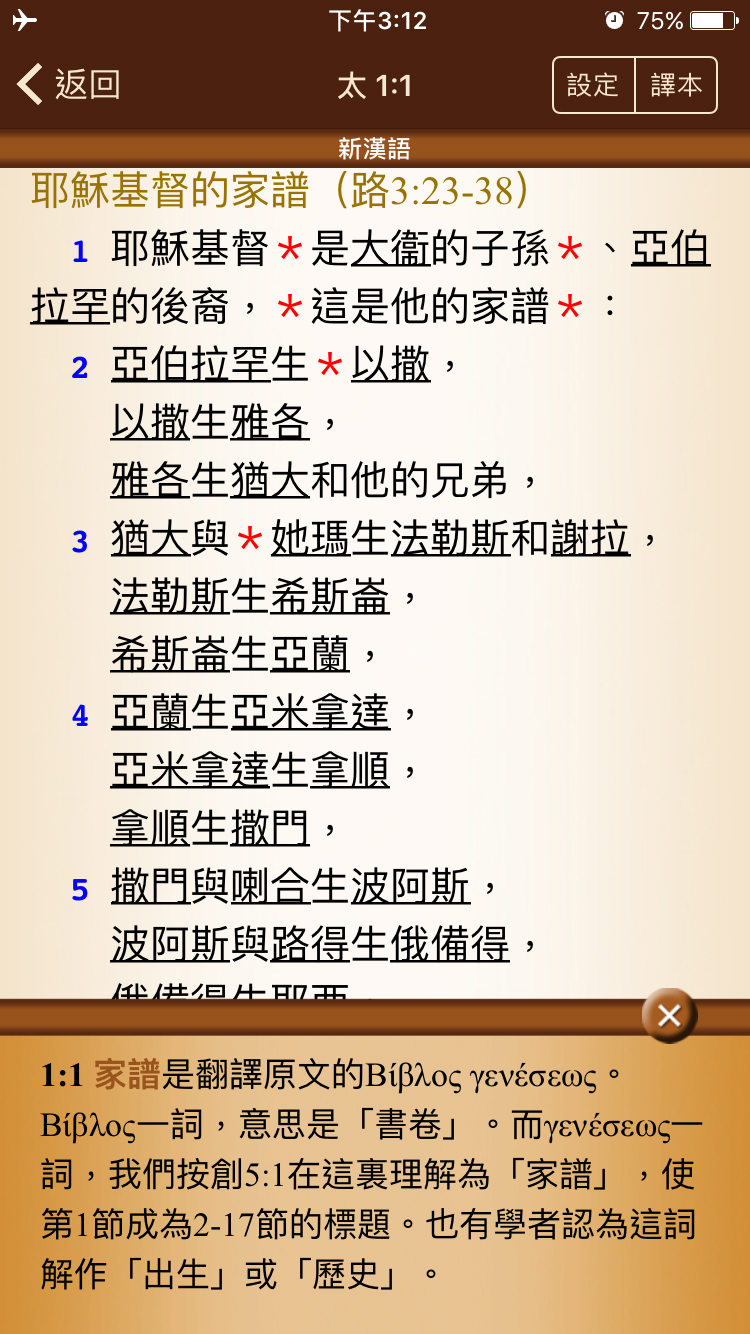This screenshot has width=750, height=1334.
Task: Go back using the 返回 button
Action: point(70,85)
